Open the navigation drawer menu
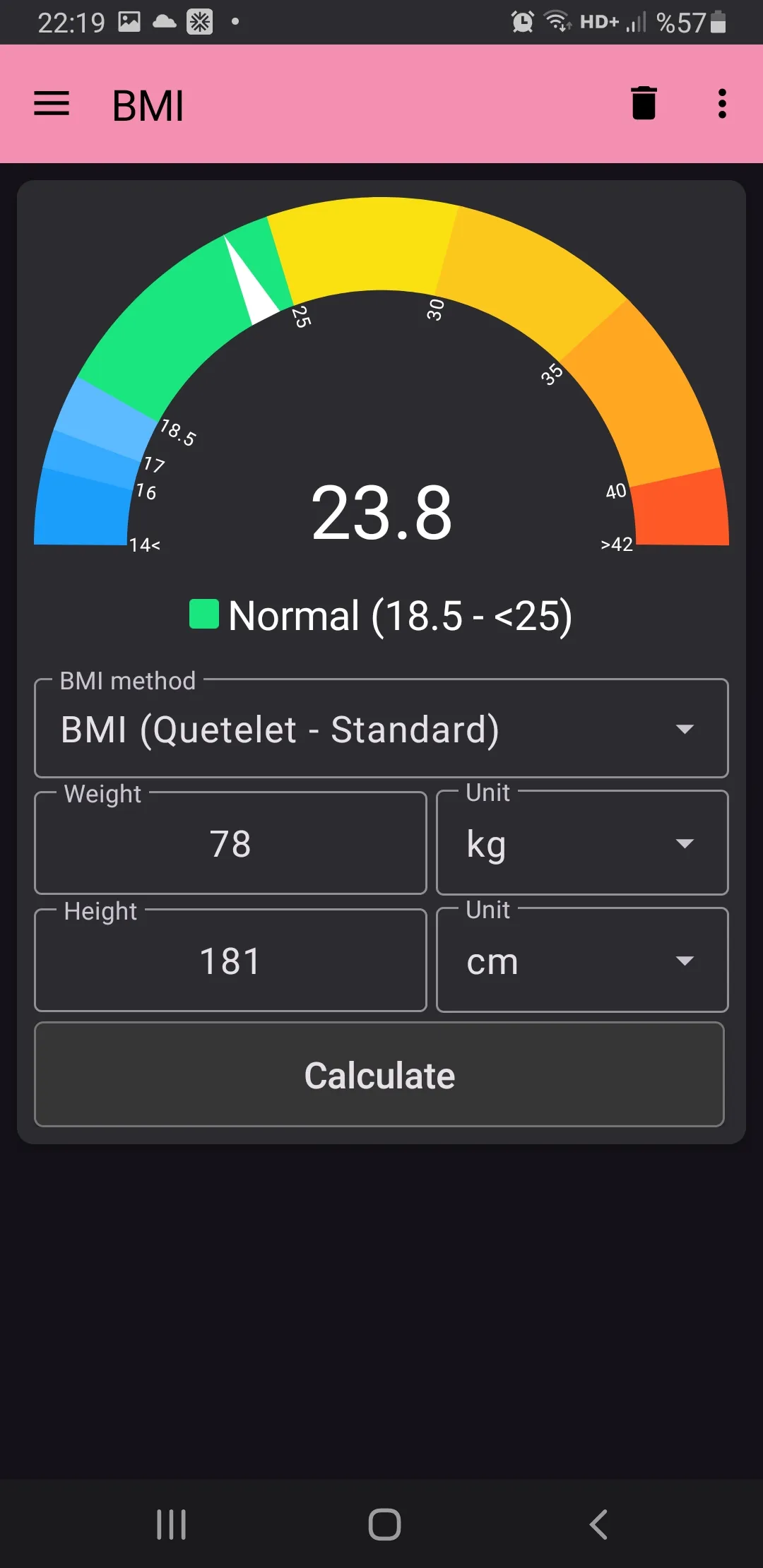Screen dimensions: 763x1568 tap(52, 104)
